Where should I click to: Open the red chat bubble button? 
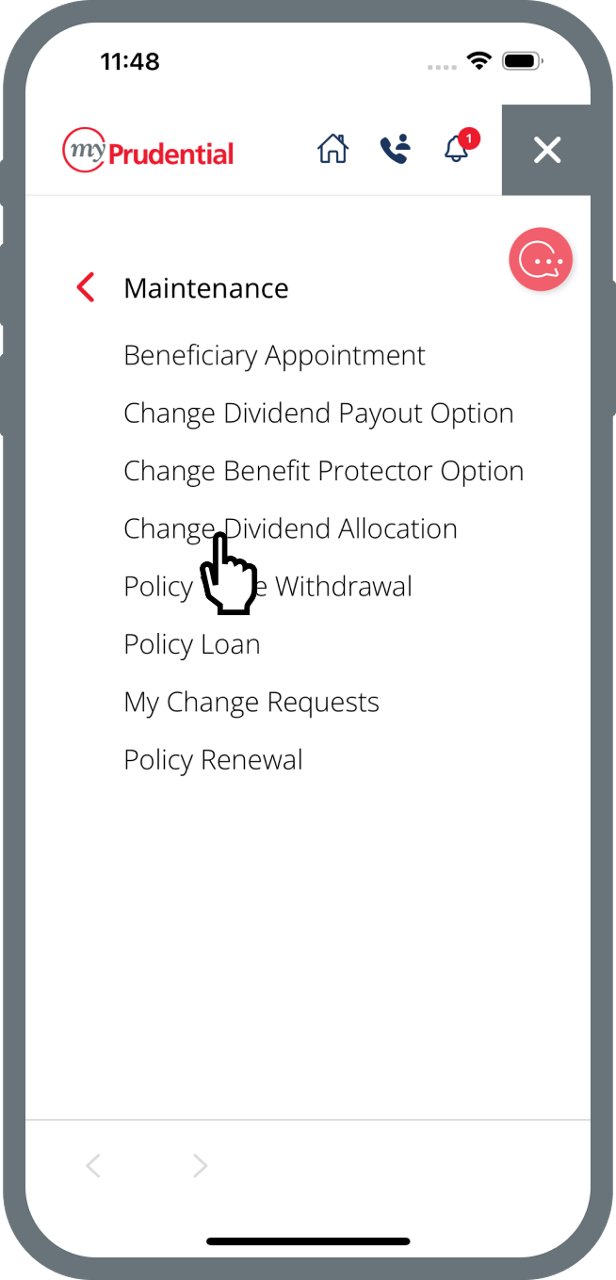pos(541,260)
